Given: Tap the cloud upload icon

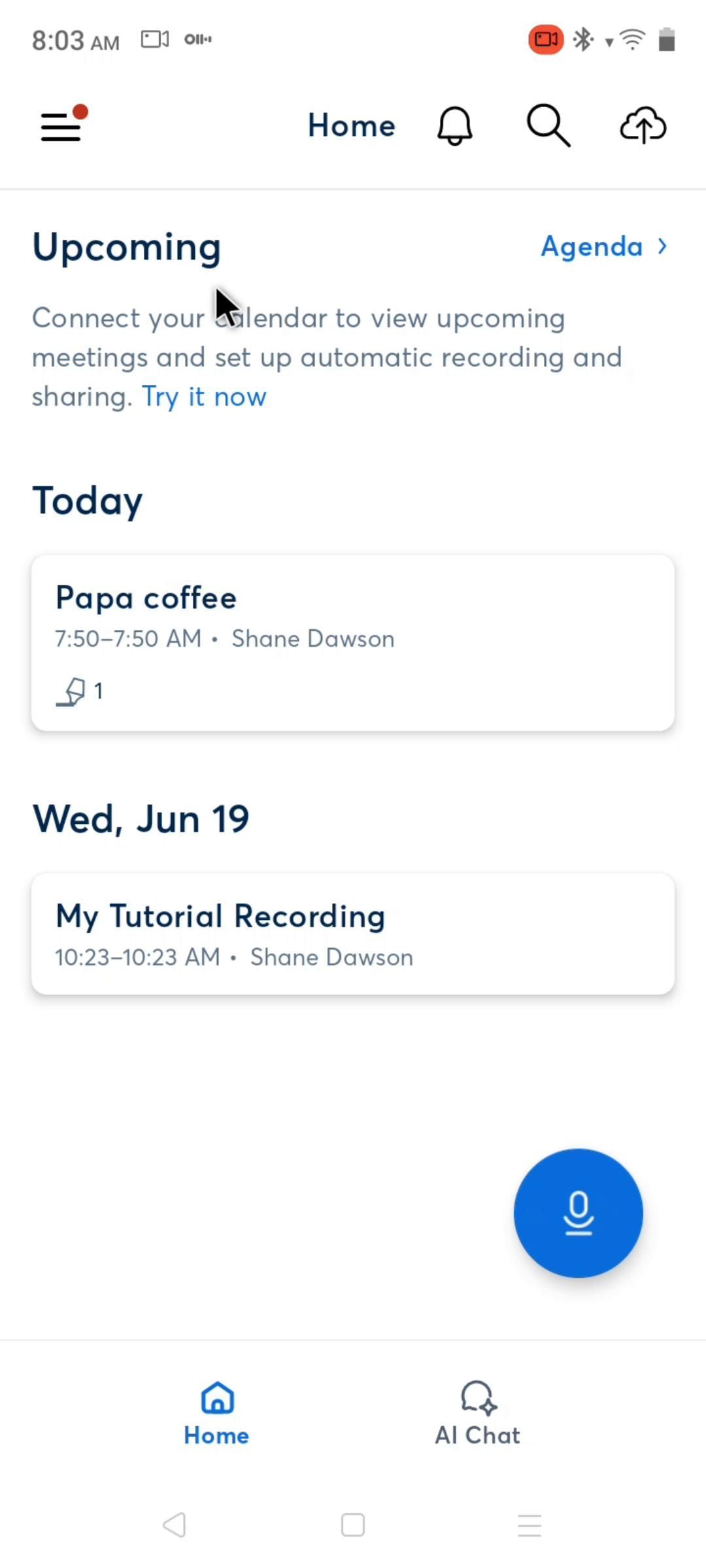Looking at the screenshot, I should point(643,125).
